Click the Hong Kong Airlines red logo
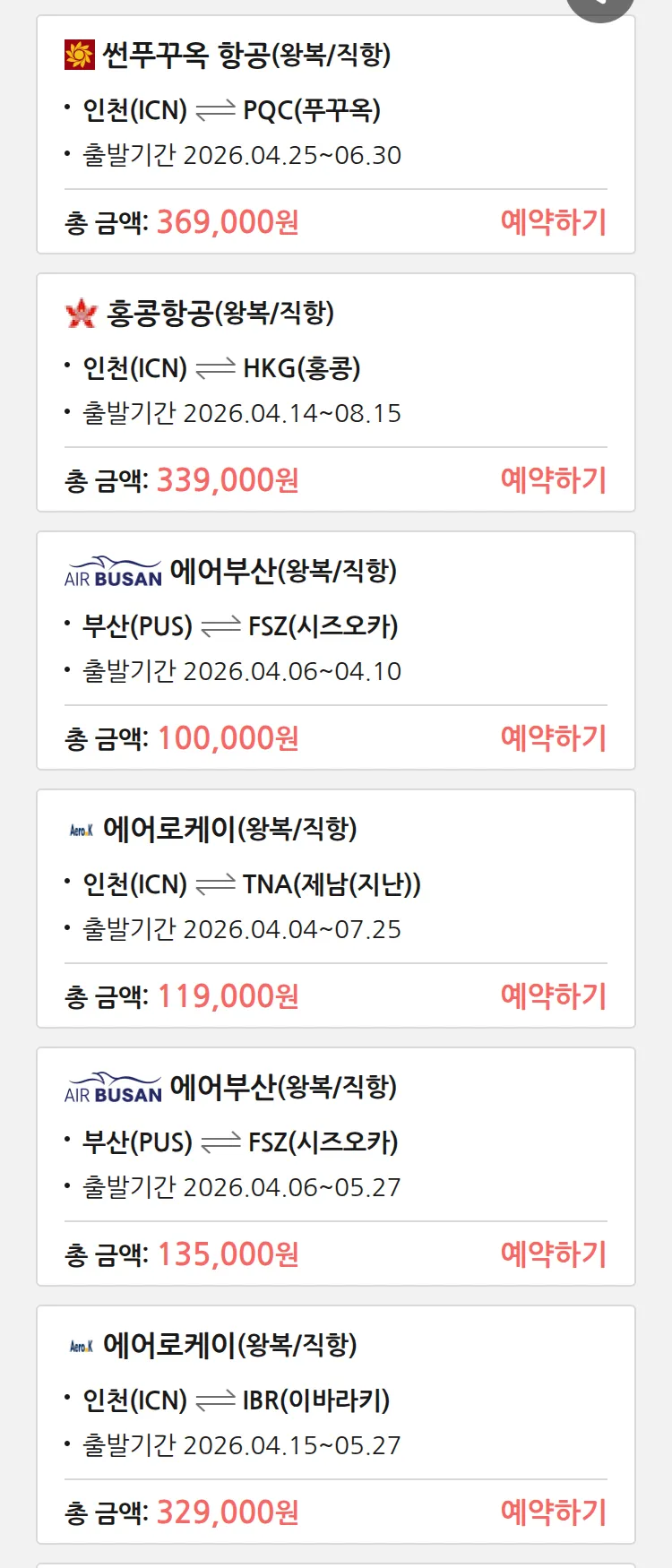This screenshot has width=672, height=1568. click(79, 312)
